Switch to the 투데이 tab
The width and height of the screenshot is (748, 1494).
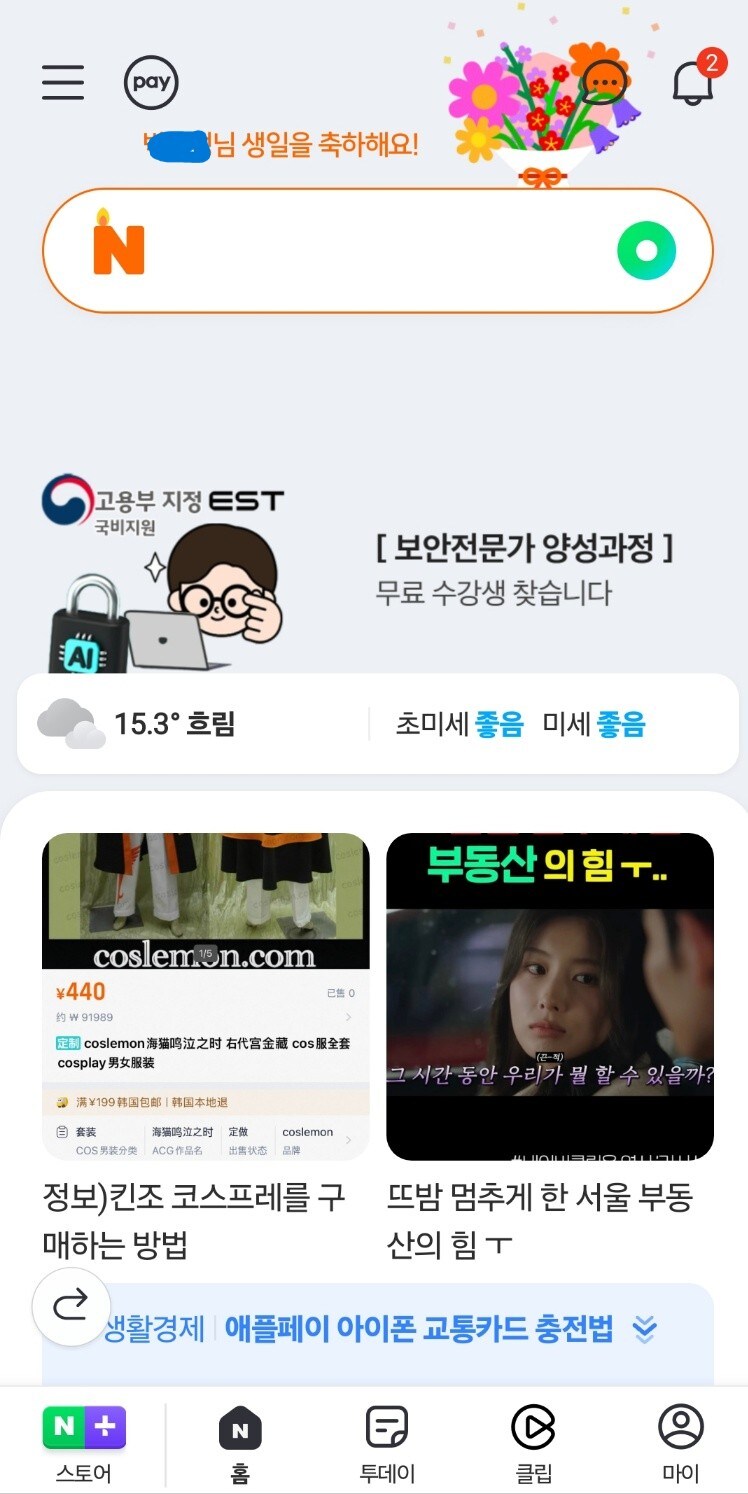pos(387,1442)
